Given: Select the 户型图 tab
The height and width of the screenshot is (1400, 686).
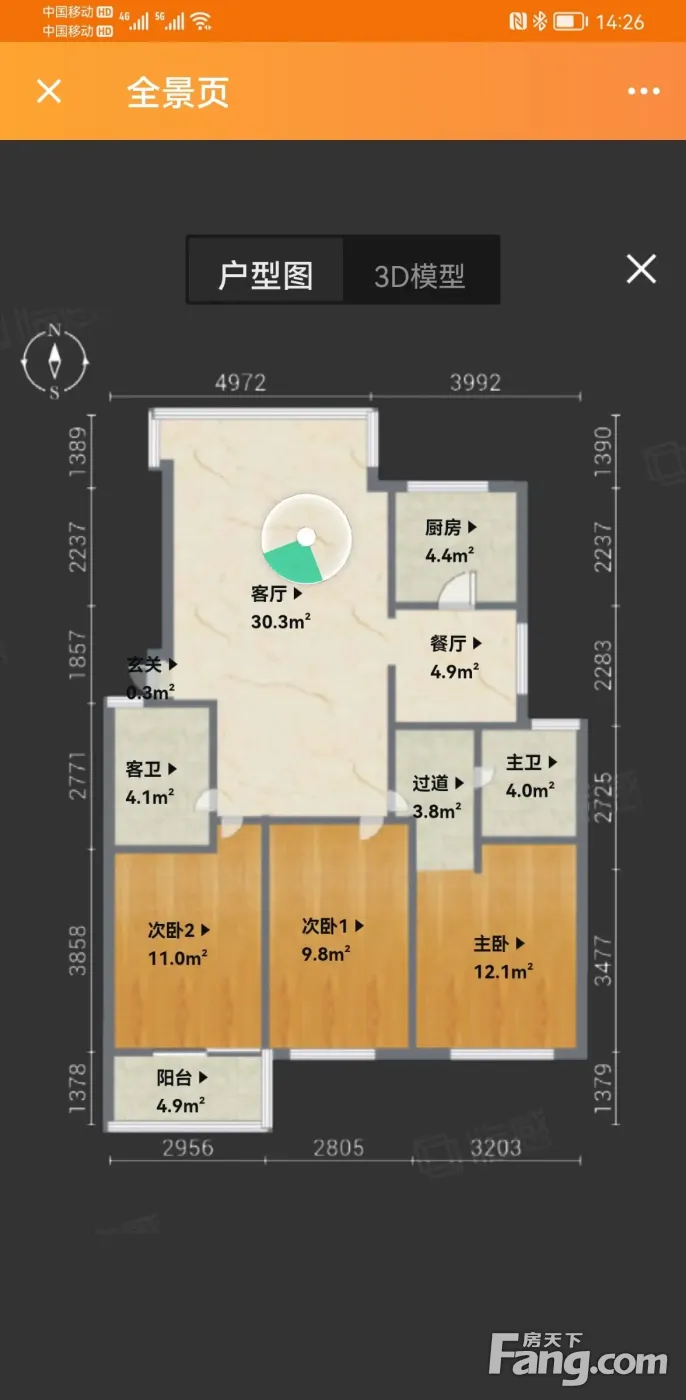Looking at the screenshot, I should point(266,275).
